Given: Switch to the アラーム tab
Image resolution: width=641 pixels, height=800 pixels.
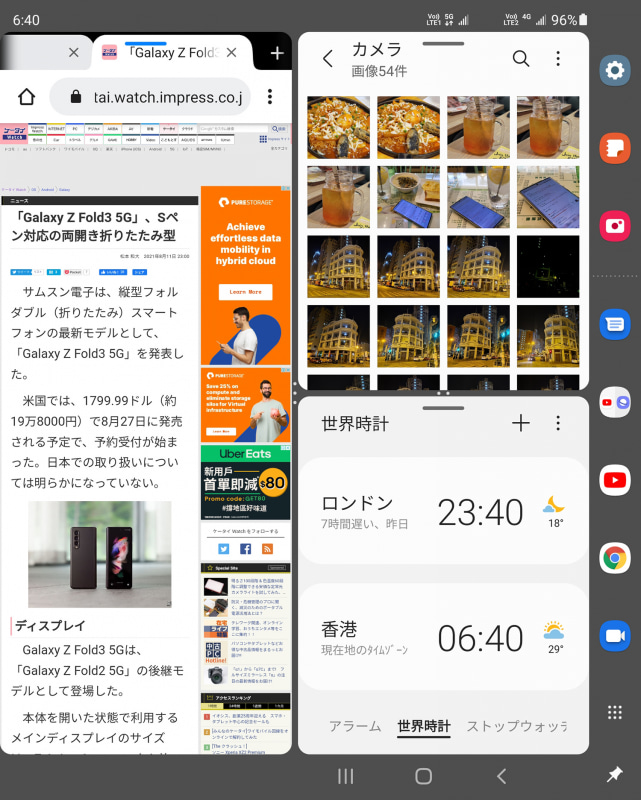Looking at the screenshot, I should [x=355, y=726].
